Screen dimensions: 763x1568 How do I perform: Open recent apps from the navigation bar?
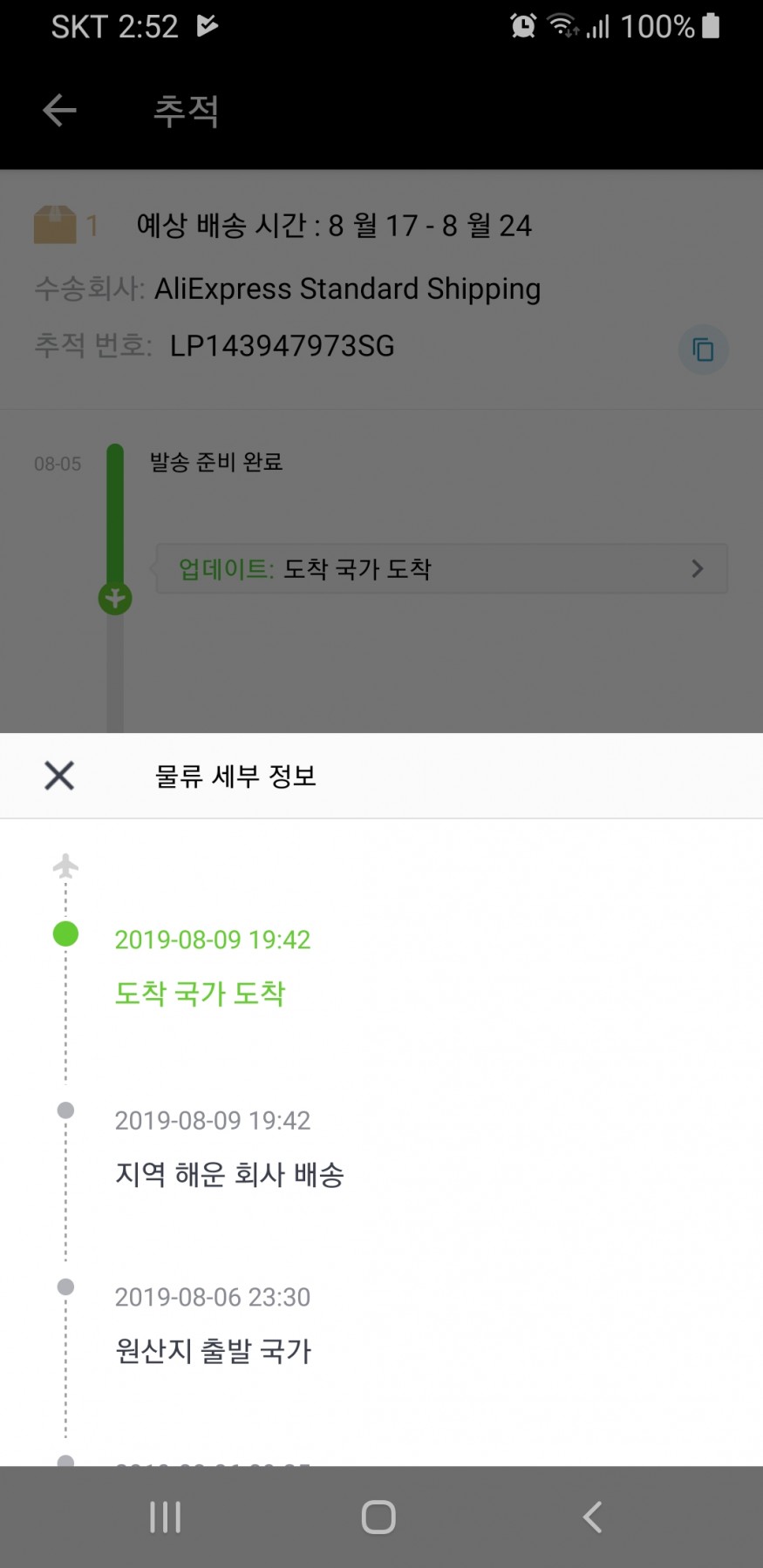[166, 1517]
